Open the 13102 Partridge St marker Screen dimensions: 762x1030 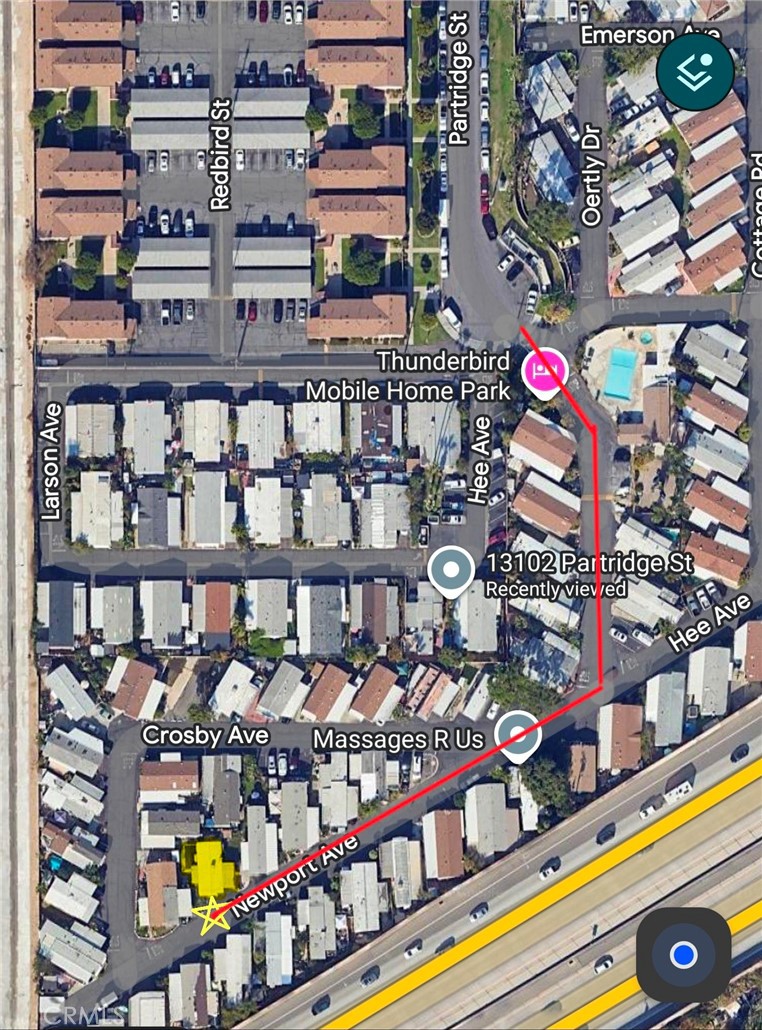click(451, 573)
